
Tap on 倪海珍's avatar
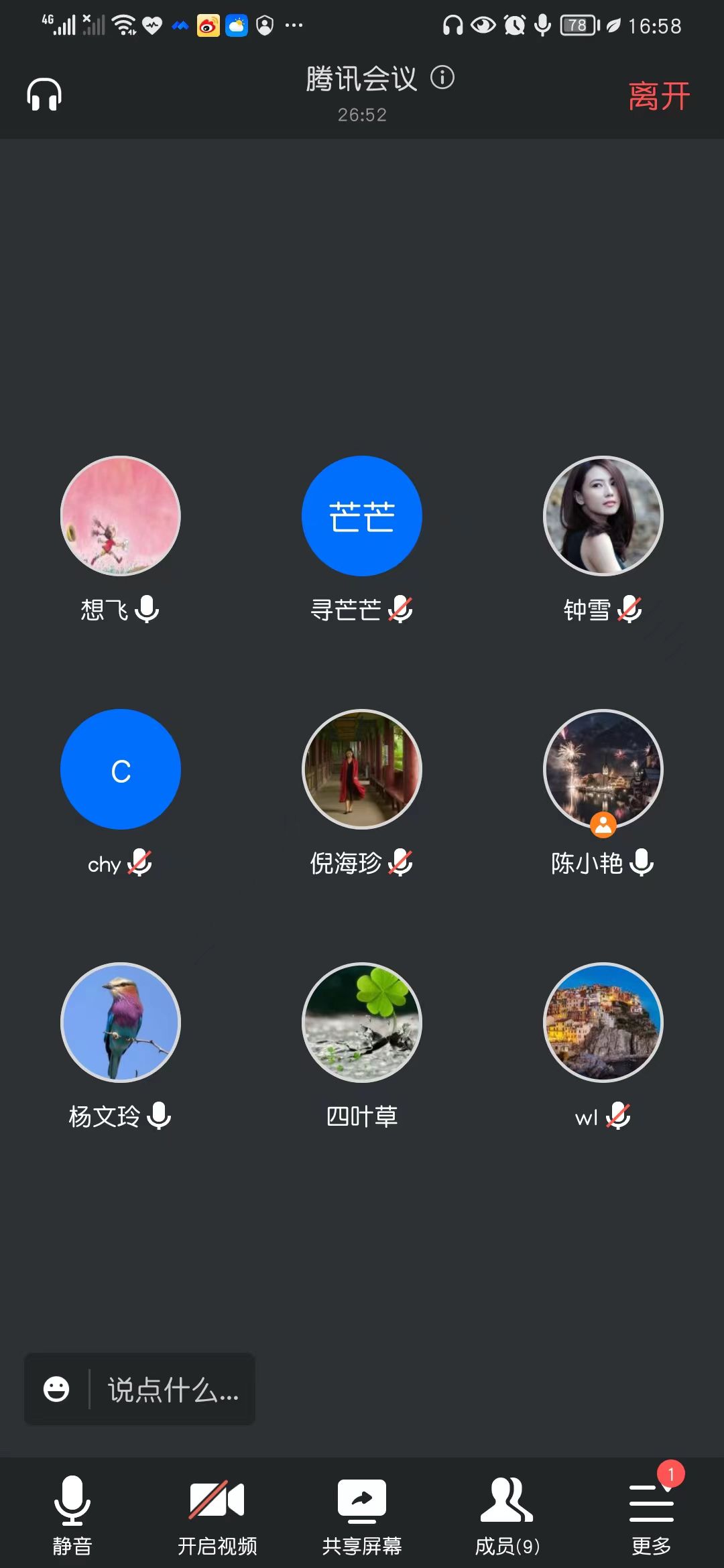pyautogui.click(x=362, y=769)
